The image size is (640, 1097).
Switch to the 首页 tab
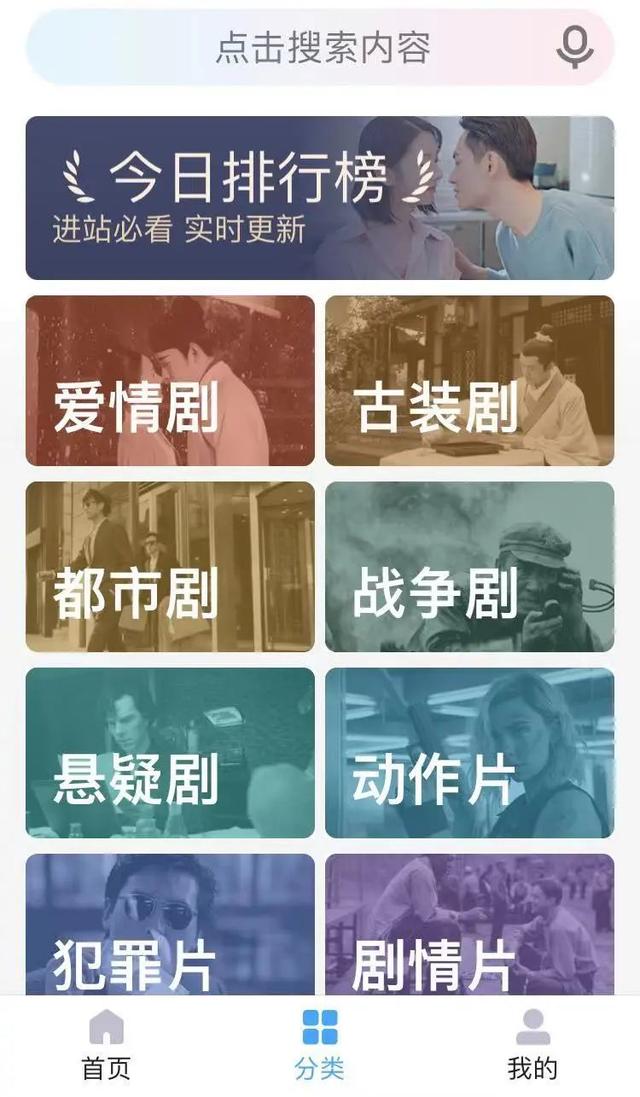tap(106, 1045)
